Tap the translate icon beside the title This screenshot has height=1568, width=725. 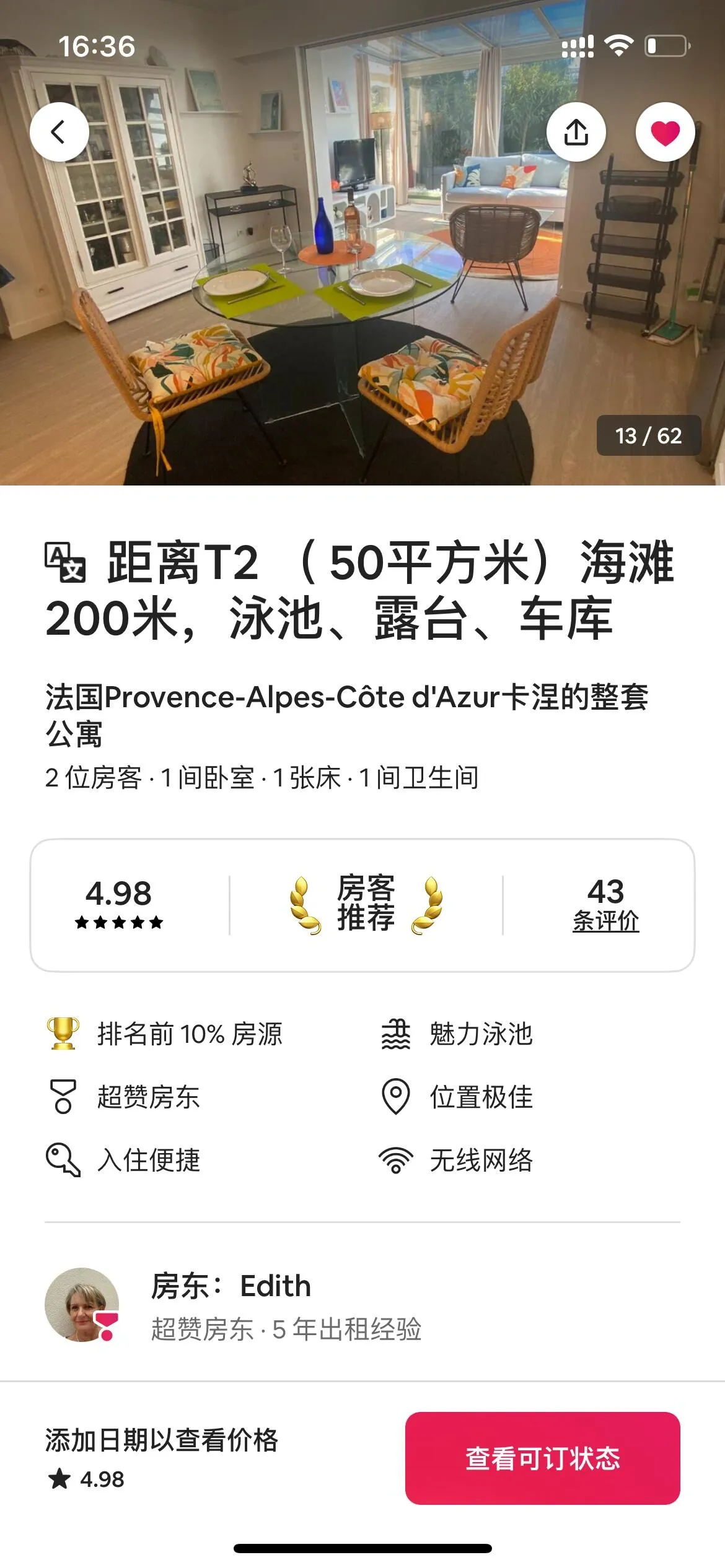(65, 563)
